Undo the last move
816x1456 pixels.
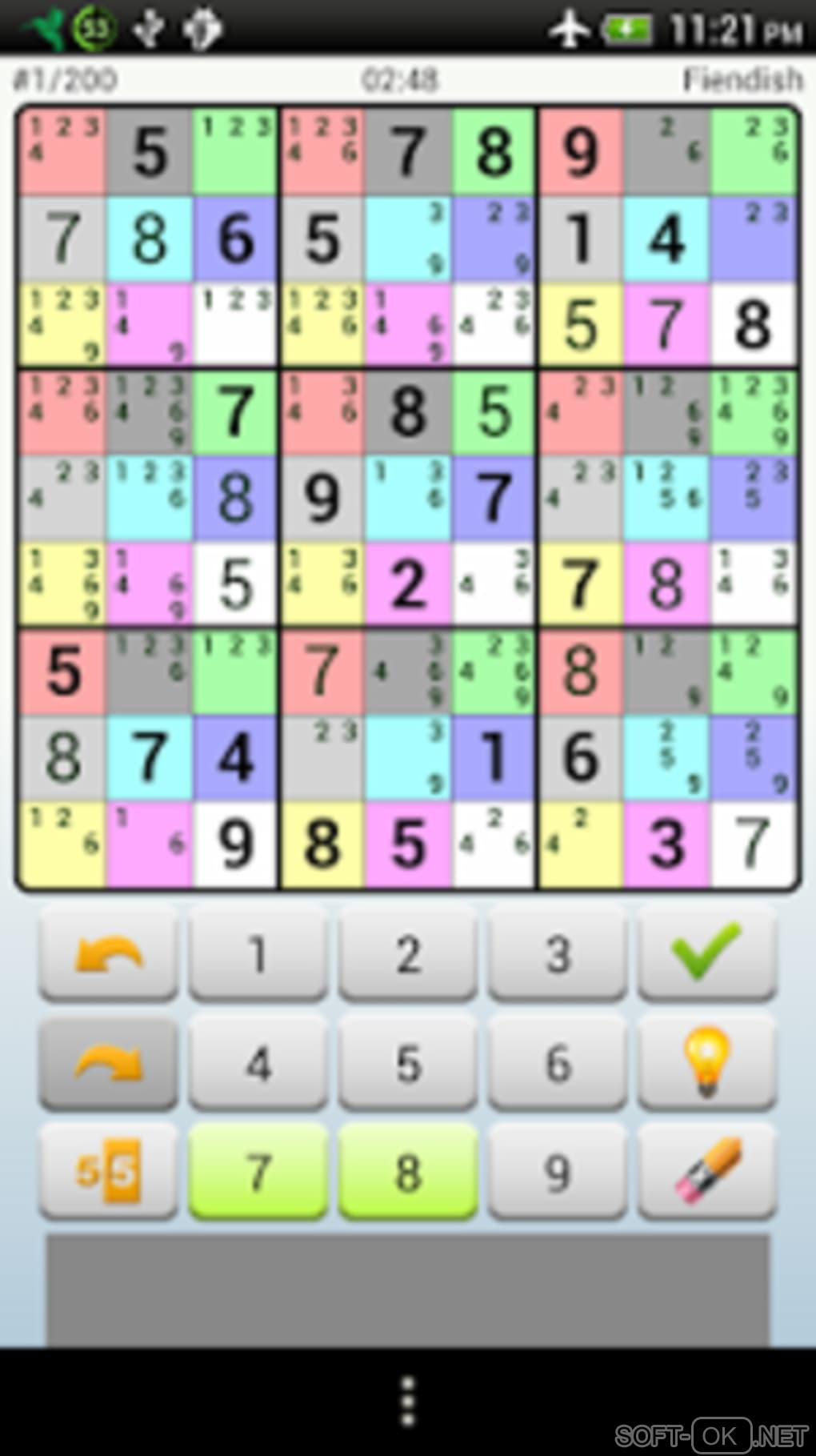coord(108,953)
